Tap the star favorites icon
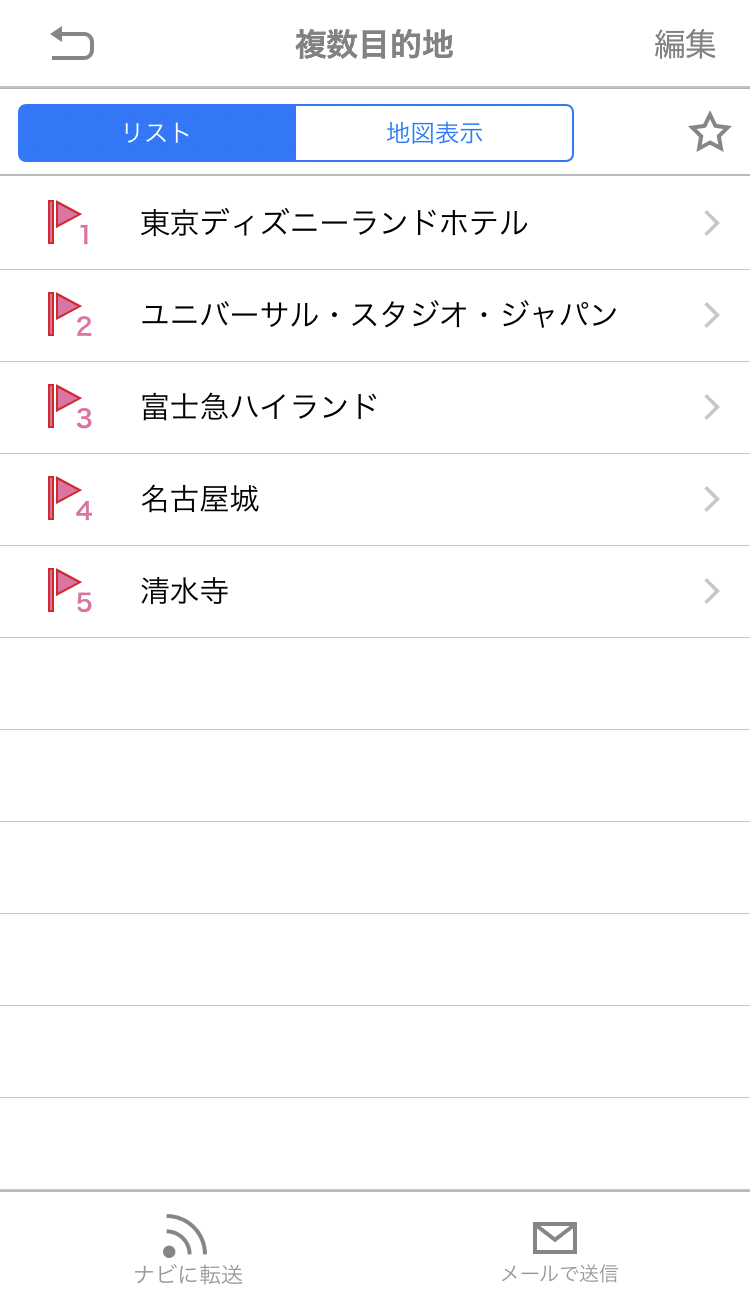The height and width of the screenshot is (1294, 750). tap(709, 132)
